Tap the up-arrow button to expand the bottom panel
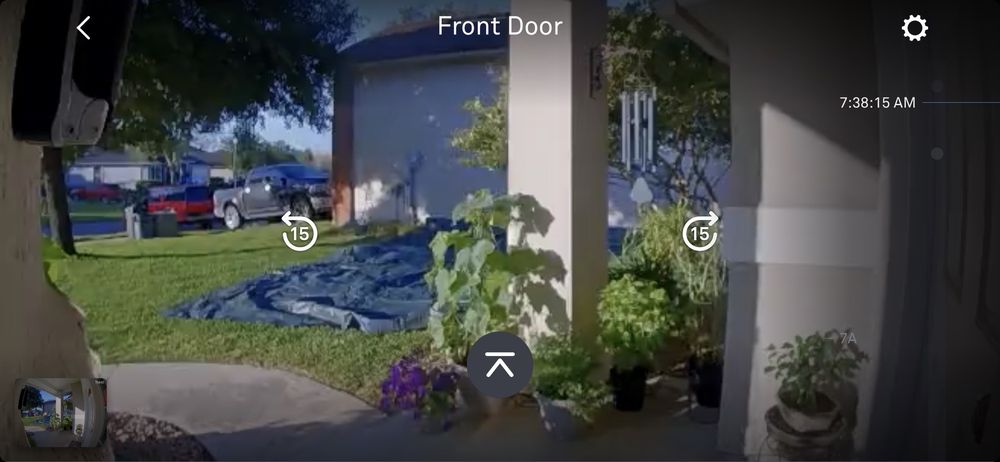 [499, 365]
